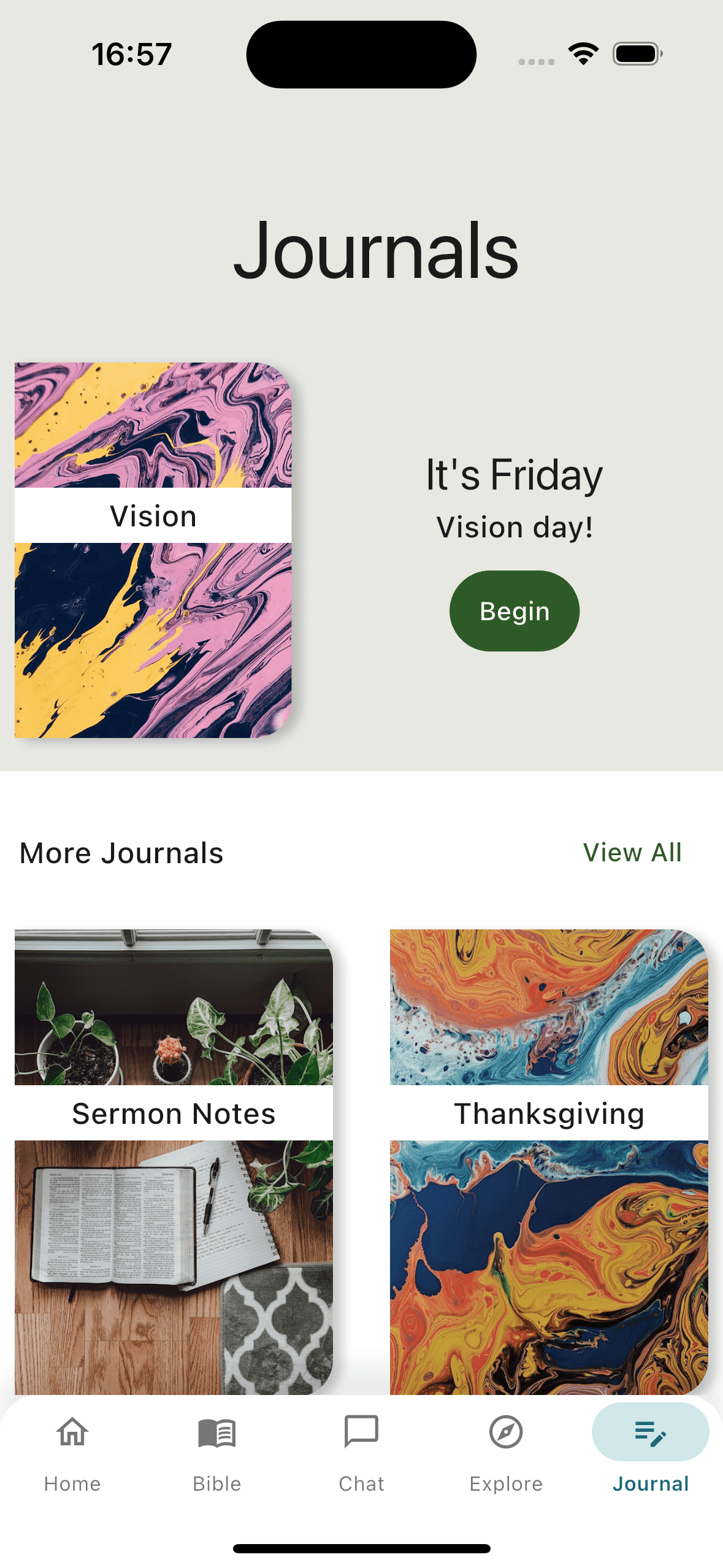This screenshot has height=1568, width=723.
Task: Tap the Wi-Fi indicator in status bar
Action: tap(581, 54)
